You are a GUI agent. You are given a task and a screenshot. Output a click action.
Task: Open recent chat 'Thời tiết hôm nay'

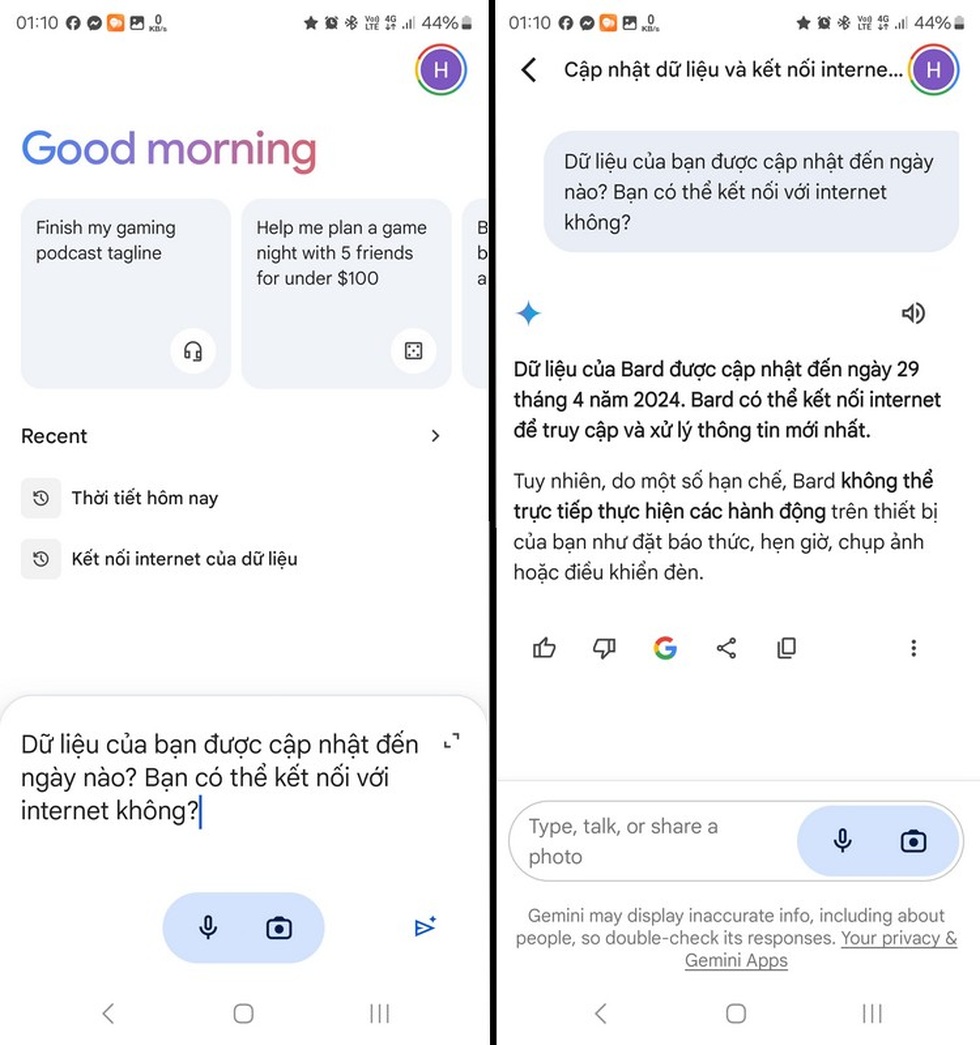coord(144,498)
